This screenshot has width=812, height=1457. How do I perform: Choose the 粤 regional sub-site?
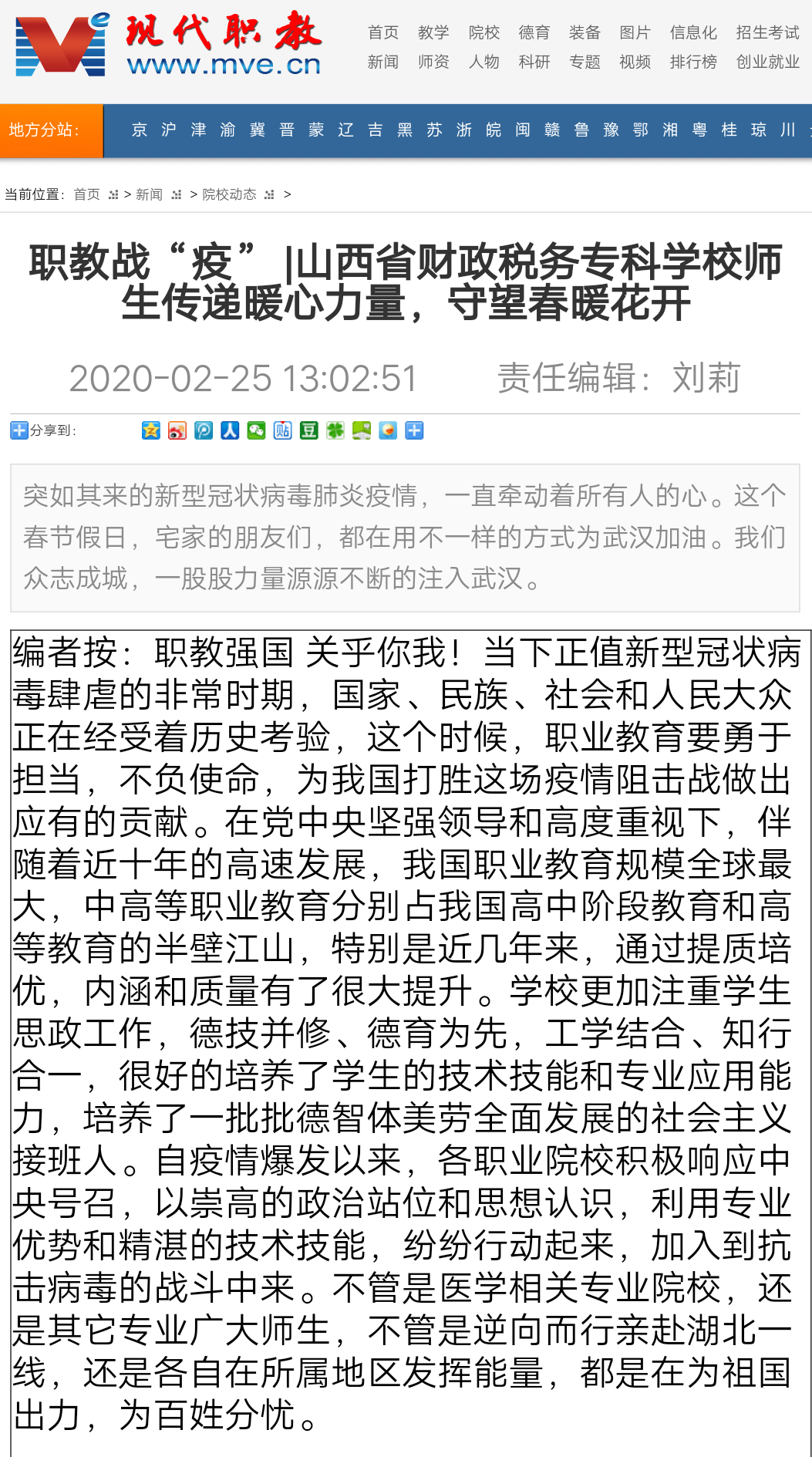click(699, 130)
